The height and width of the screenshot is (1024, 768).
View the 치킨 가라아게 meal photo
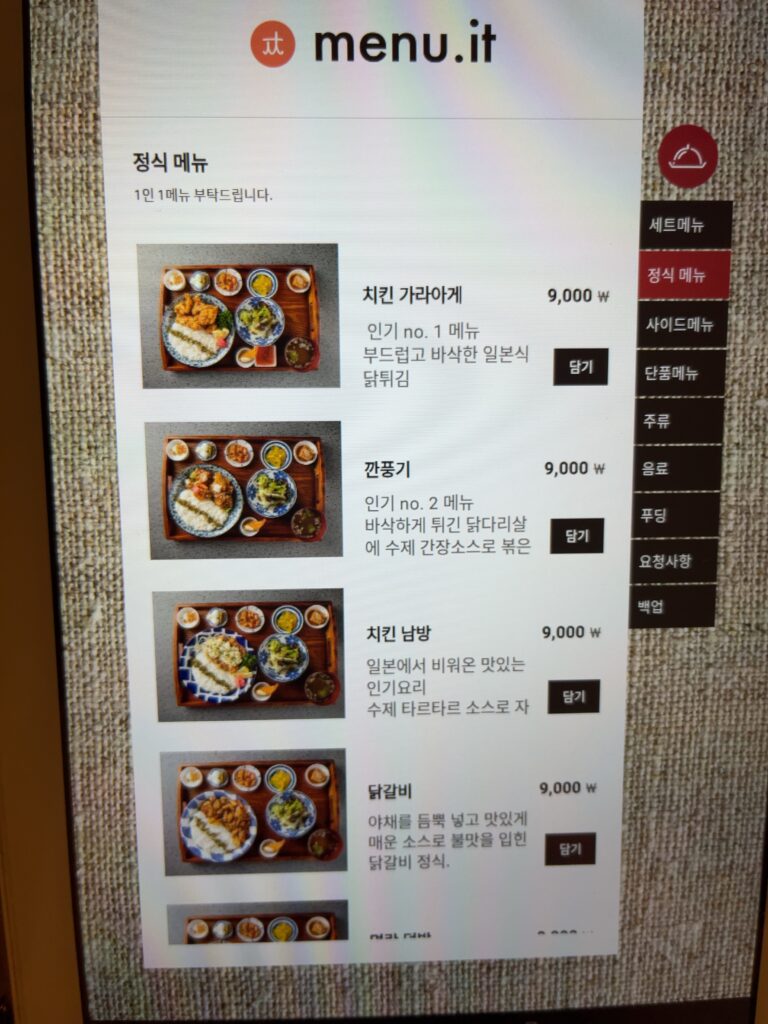click(238, 316)
